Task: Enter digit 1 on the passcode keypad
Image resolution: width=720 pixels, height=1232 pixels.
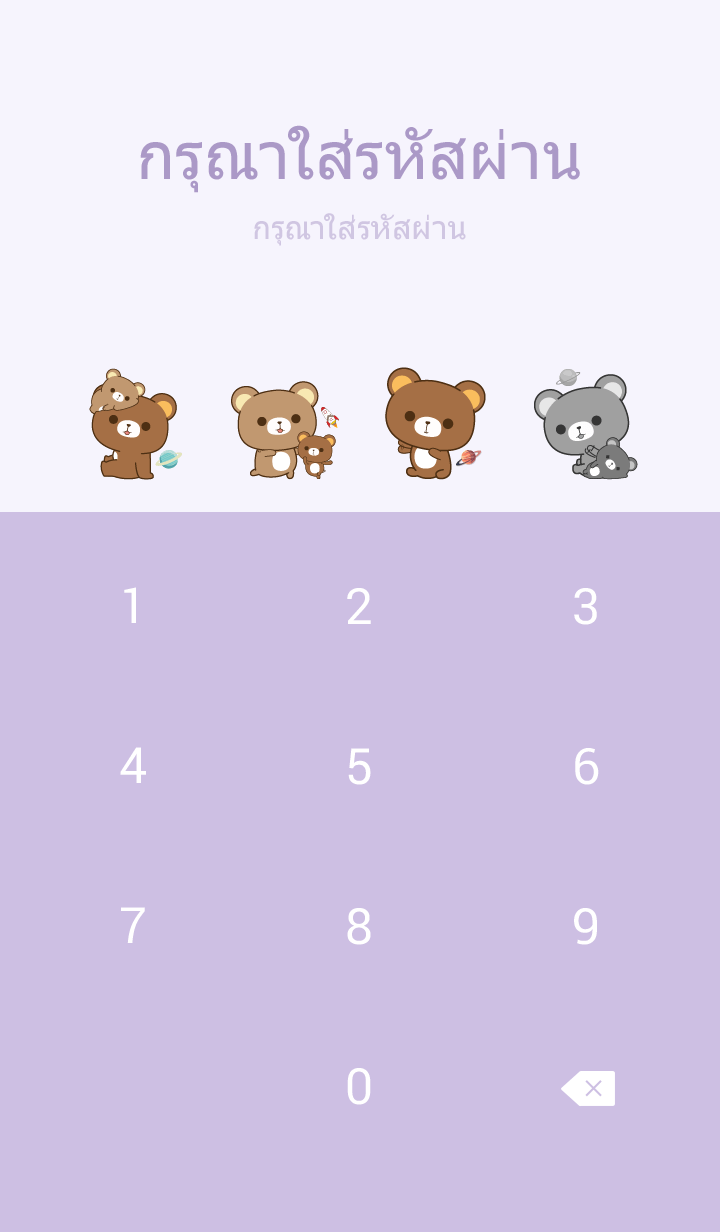Action: (132, 607)
